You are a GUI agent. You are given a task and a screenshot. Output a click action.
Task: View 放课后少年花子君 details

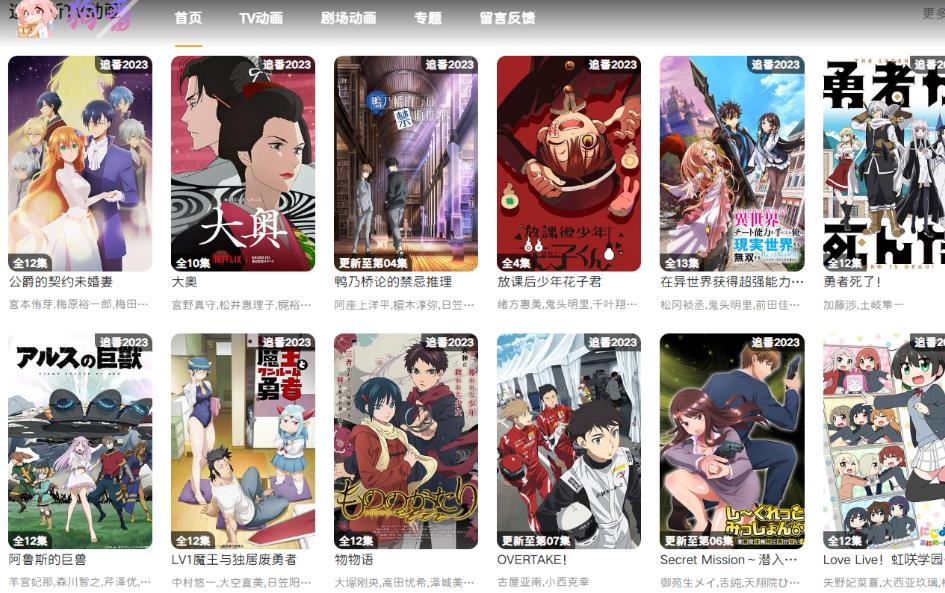coord(569,164)
